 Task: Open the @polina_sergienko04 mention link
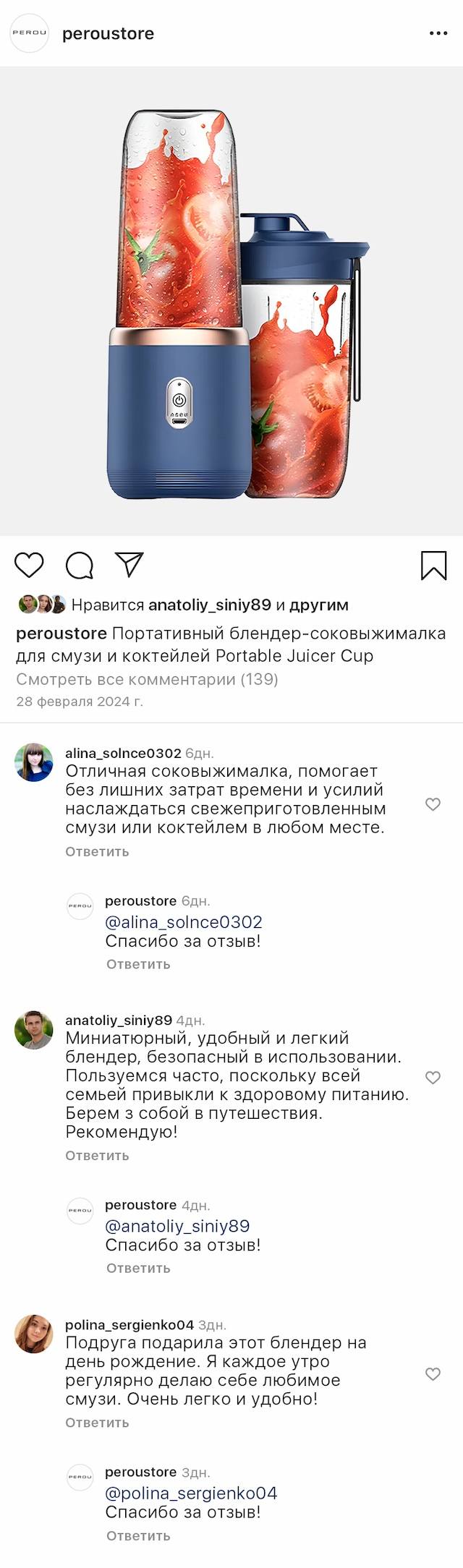coord(191,1494)
